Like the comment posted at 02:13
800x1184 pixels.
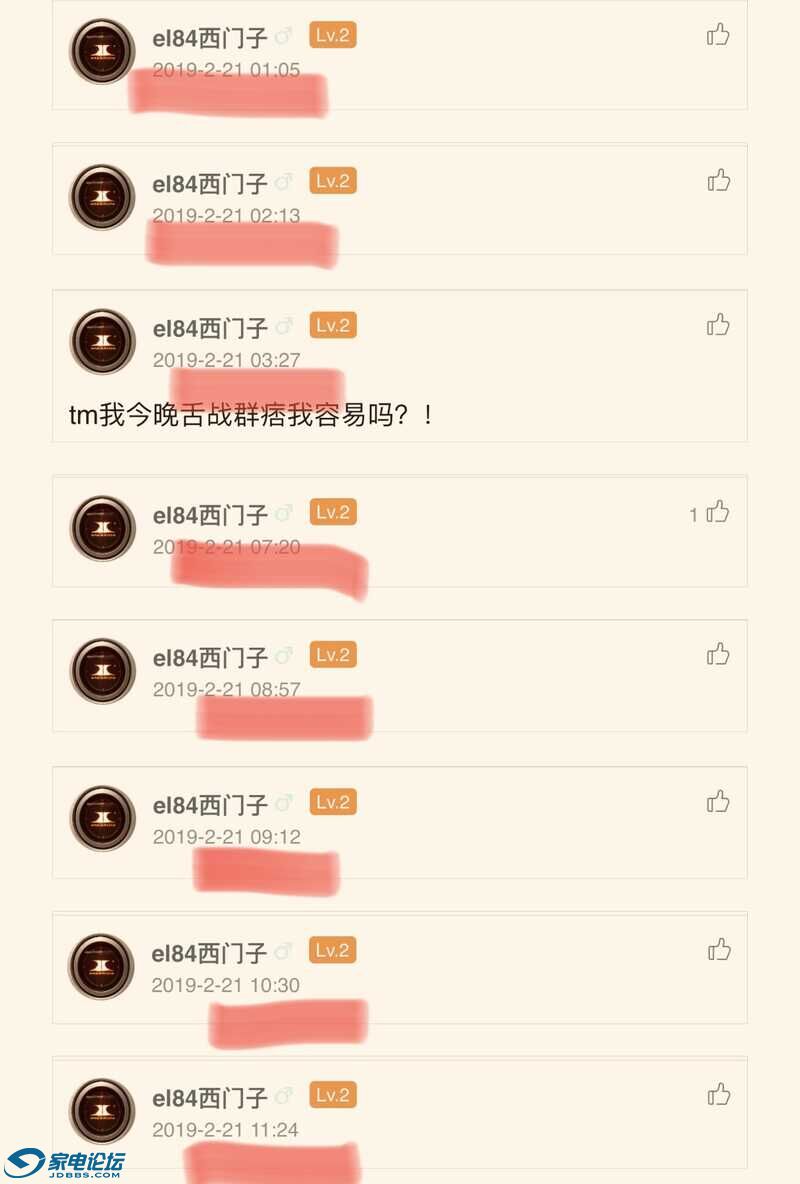click(718, 181)
